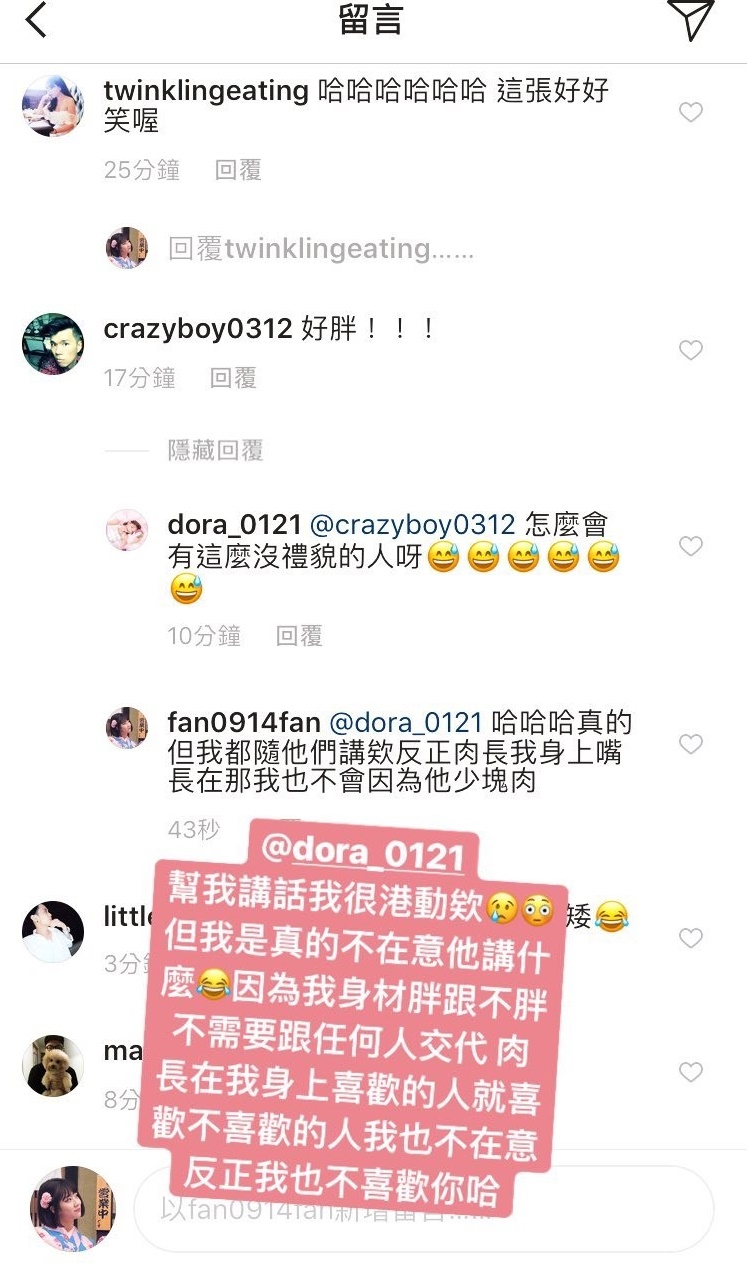The height and width of the screenshot is (1269, 747).
Task: Go back from the comments screen
Action: (x=37, y=21)
